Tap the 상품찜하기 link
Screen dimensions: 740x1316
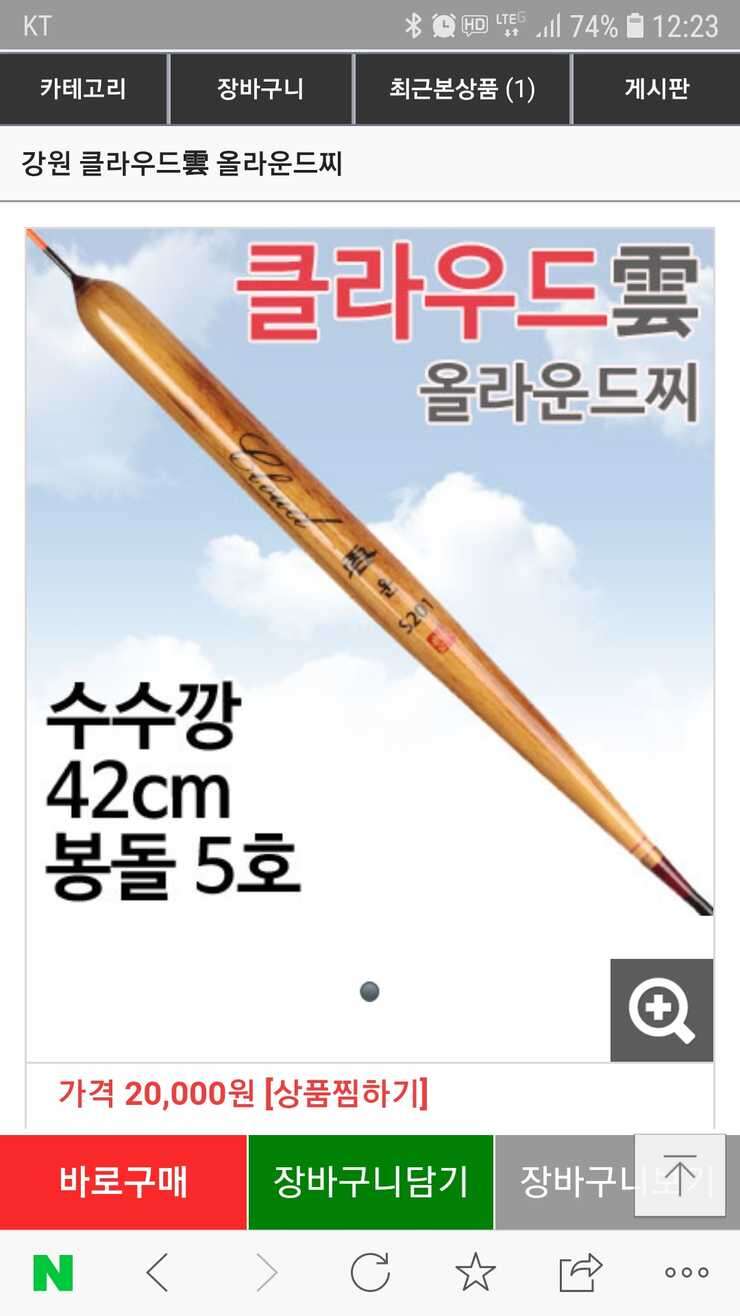coord(346,1094)
